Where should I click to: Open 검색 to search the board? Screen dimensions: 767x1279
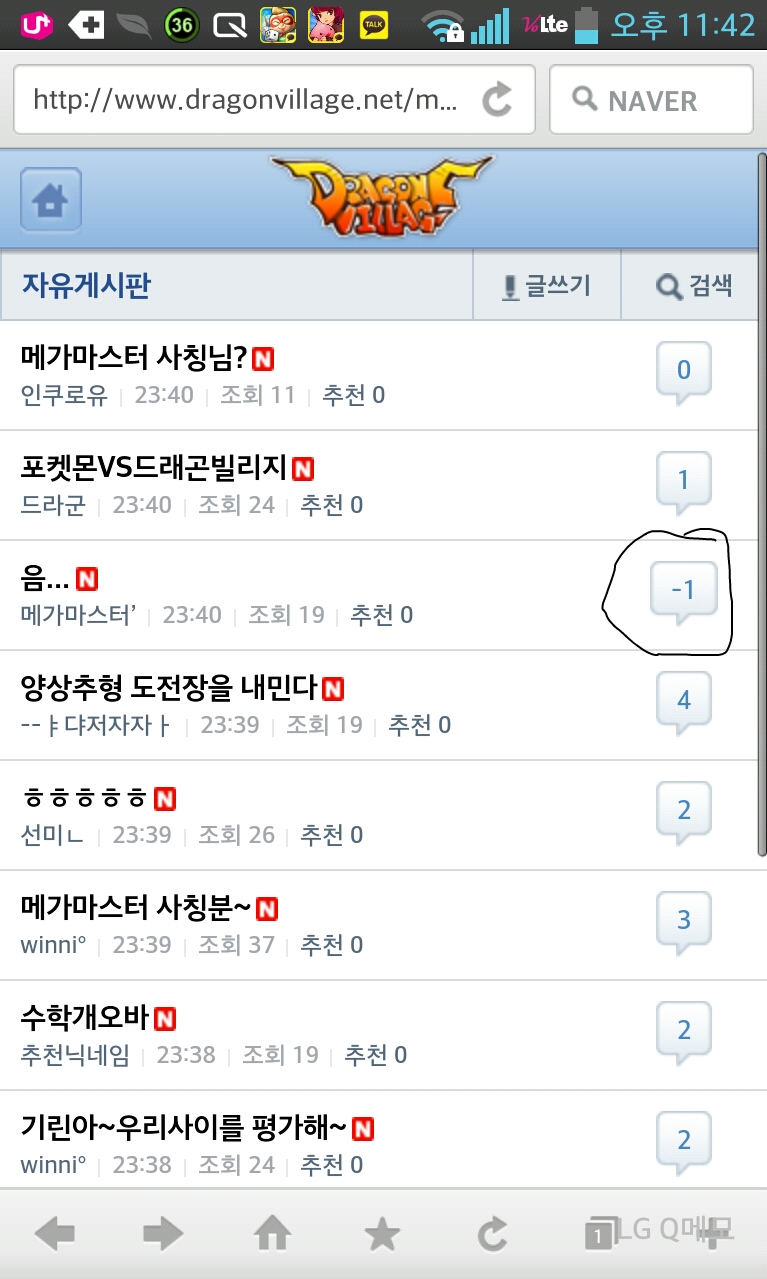694,286
